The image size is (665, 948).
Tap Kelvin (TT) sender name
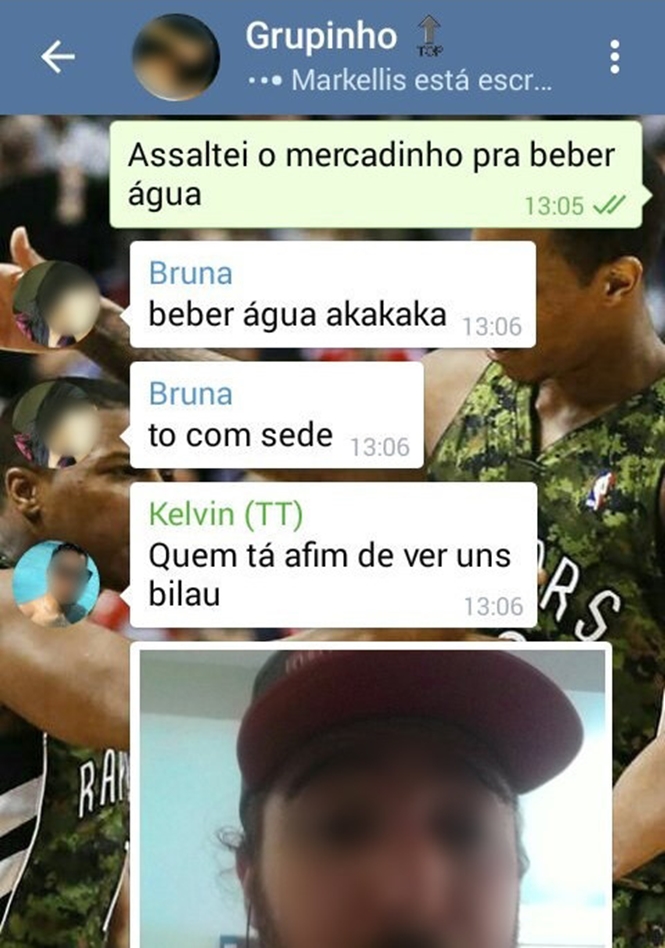(225, 515)
